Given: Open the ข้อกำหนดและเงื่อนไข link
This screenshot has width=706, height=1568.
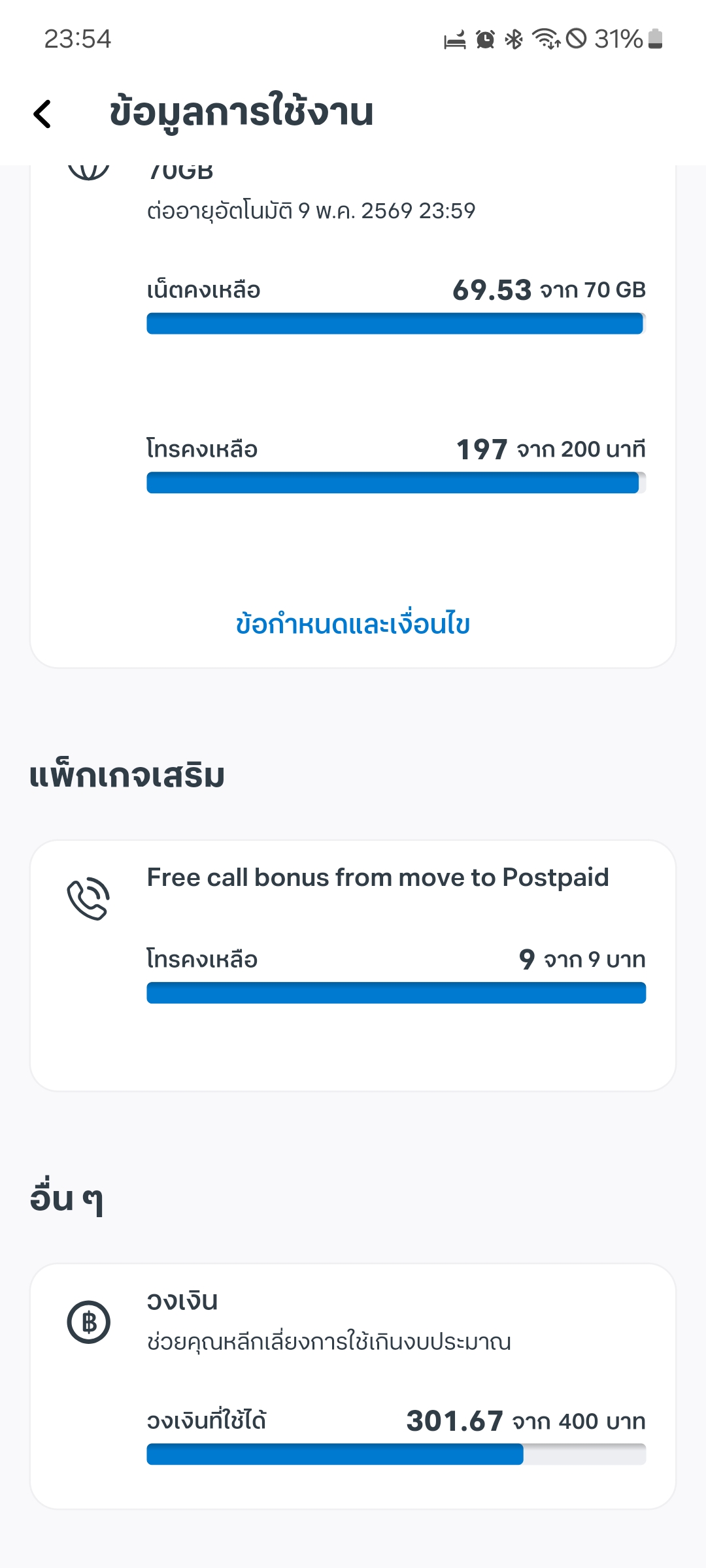Looking at the screenshot, I should tap(353, 623).
